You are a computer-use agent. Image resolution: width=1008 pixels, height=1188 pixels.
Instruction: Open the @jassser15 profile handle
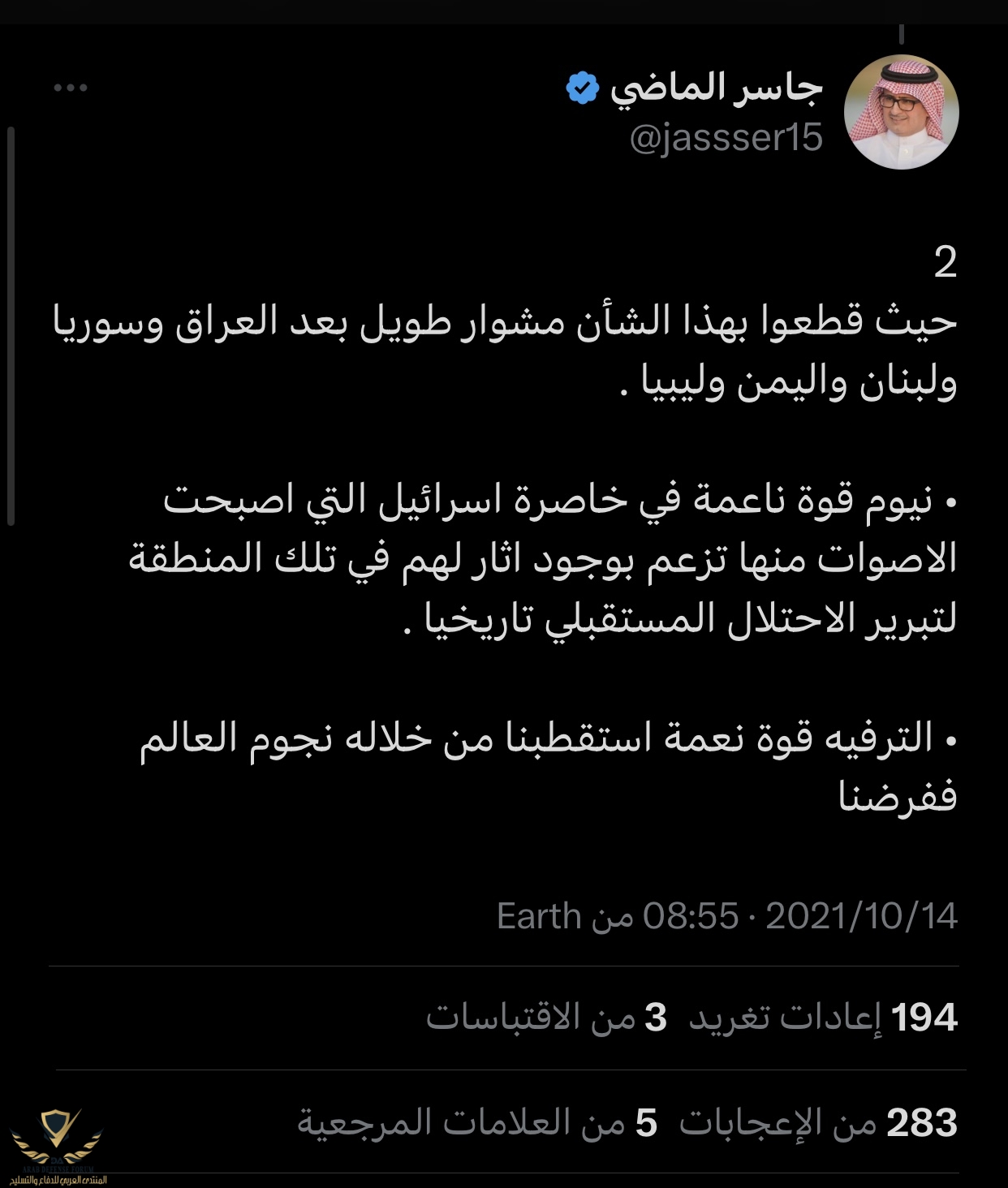(726, 138)
